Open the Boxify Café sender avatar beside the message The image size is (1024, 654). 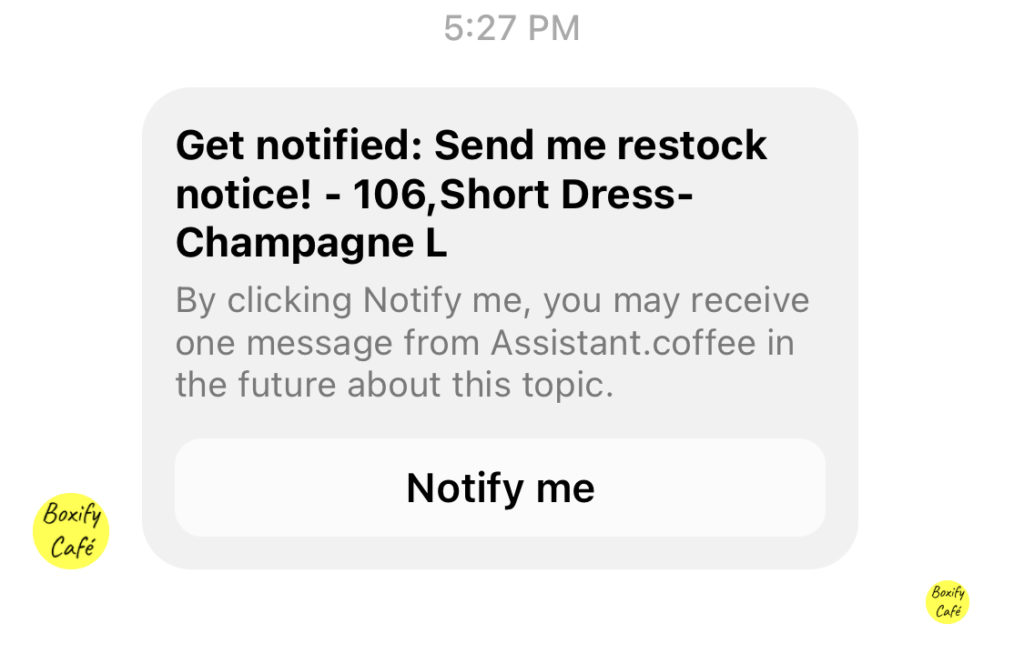tap(71, 531)
